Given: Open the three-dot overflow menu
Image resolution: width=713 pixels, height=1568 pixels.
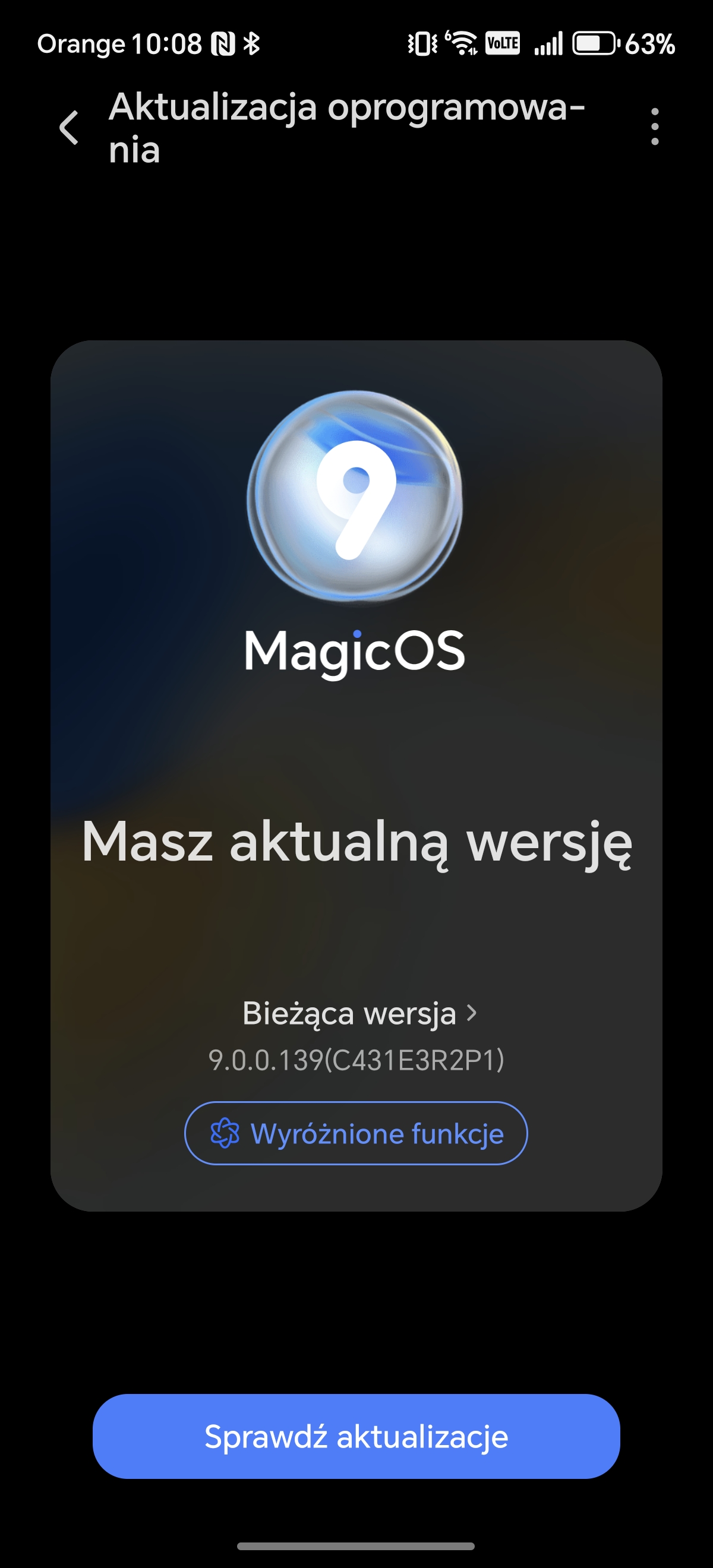Looking at the screenshot, I should [x=655, y=127].
